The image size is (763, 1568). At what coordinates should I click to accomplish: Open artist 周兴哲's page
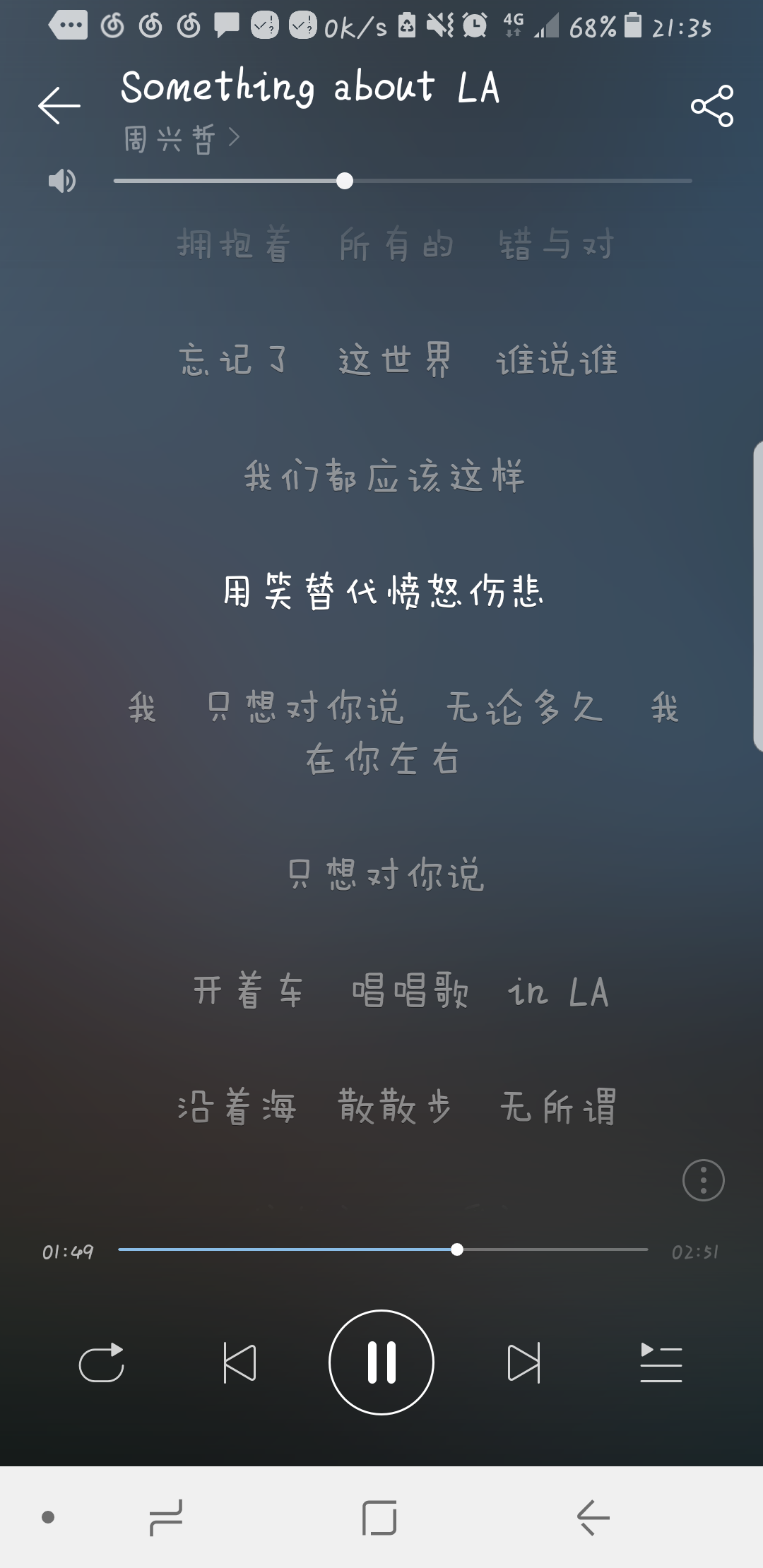coord(182,138)
